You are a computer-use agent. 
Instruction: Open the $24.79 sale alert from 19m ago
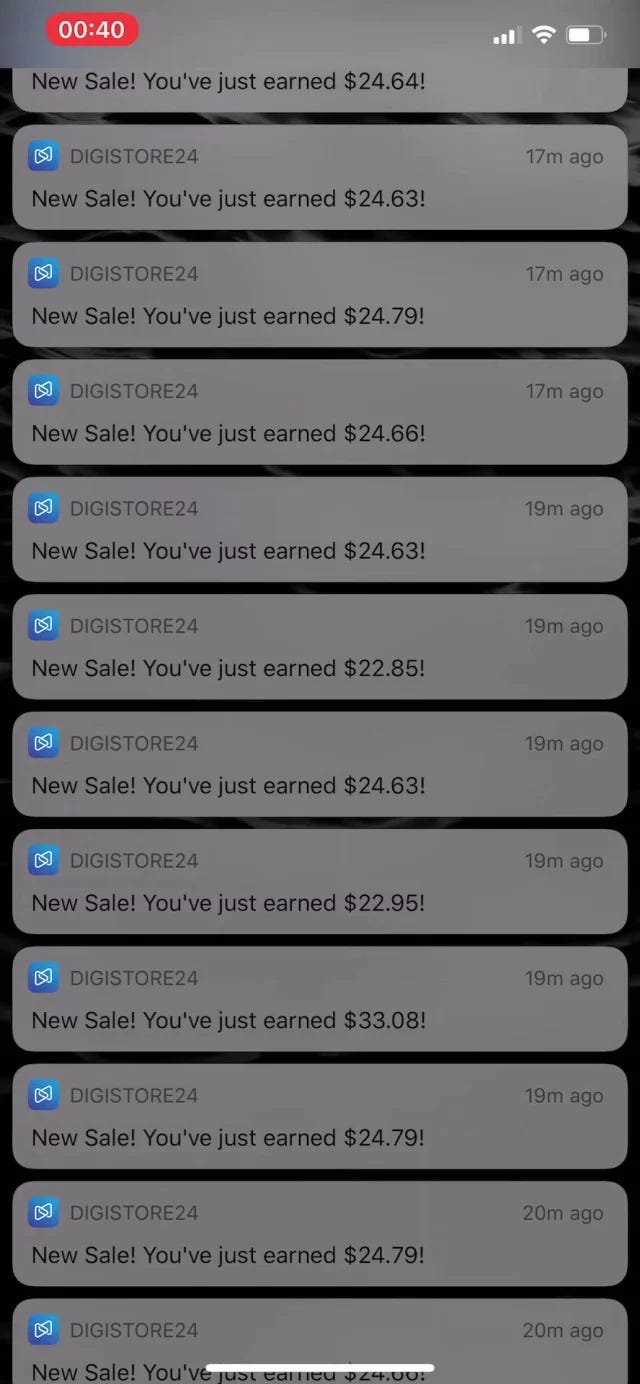(x=319, y=1116)
